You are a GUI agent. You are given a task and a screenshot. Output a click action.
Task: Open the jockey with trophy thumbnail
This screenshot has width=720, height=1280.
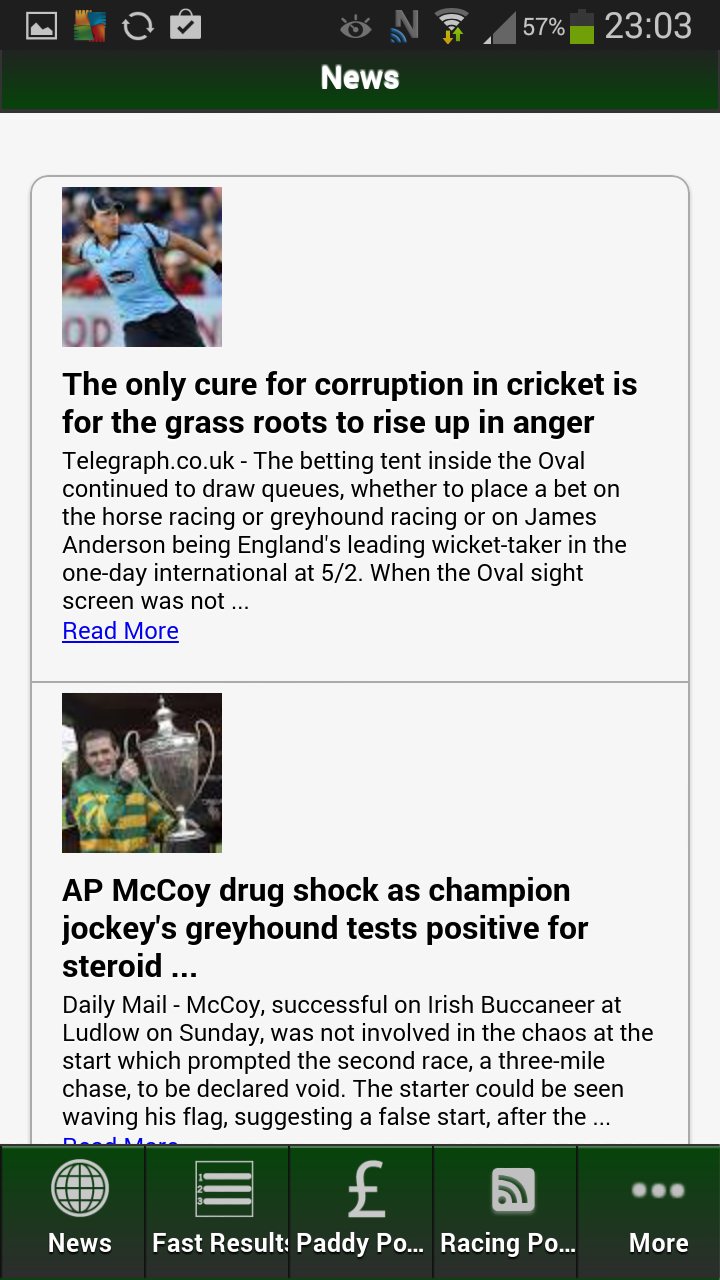pyautogui.click(x=142, y=773)
